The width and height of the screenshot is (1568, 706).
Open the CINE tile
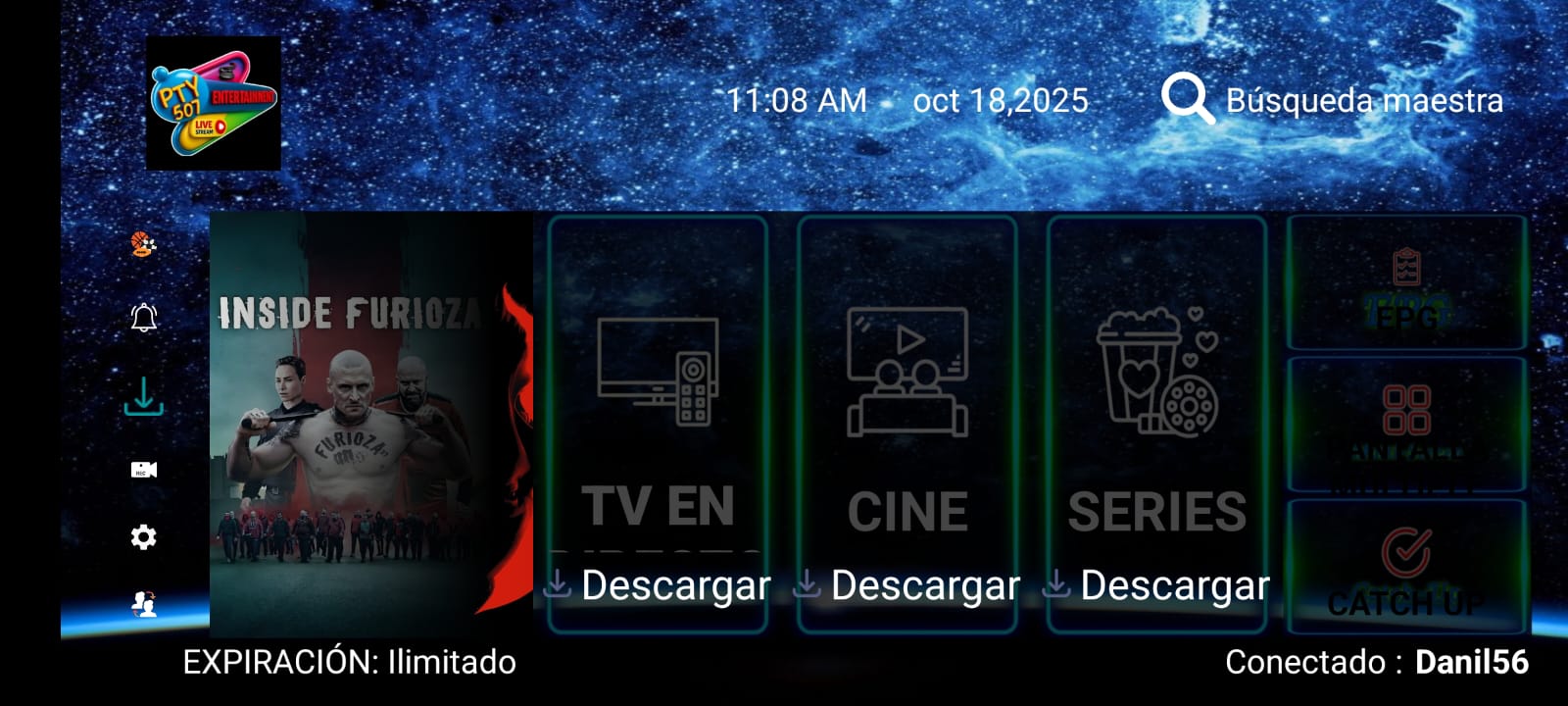tap(907, 412)
